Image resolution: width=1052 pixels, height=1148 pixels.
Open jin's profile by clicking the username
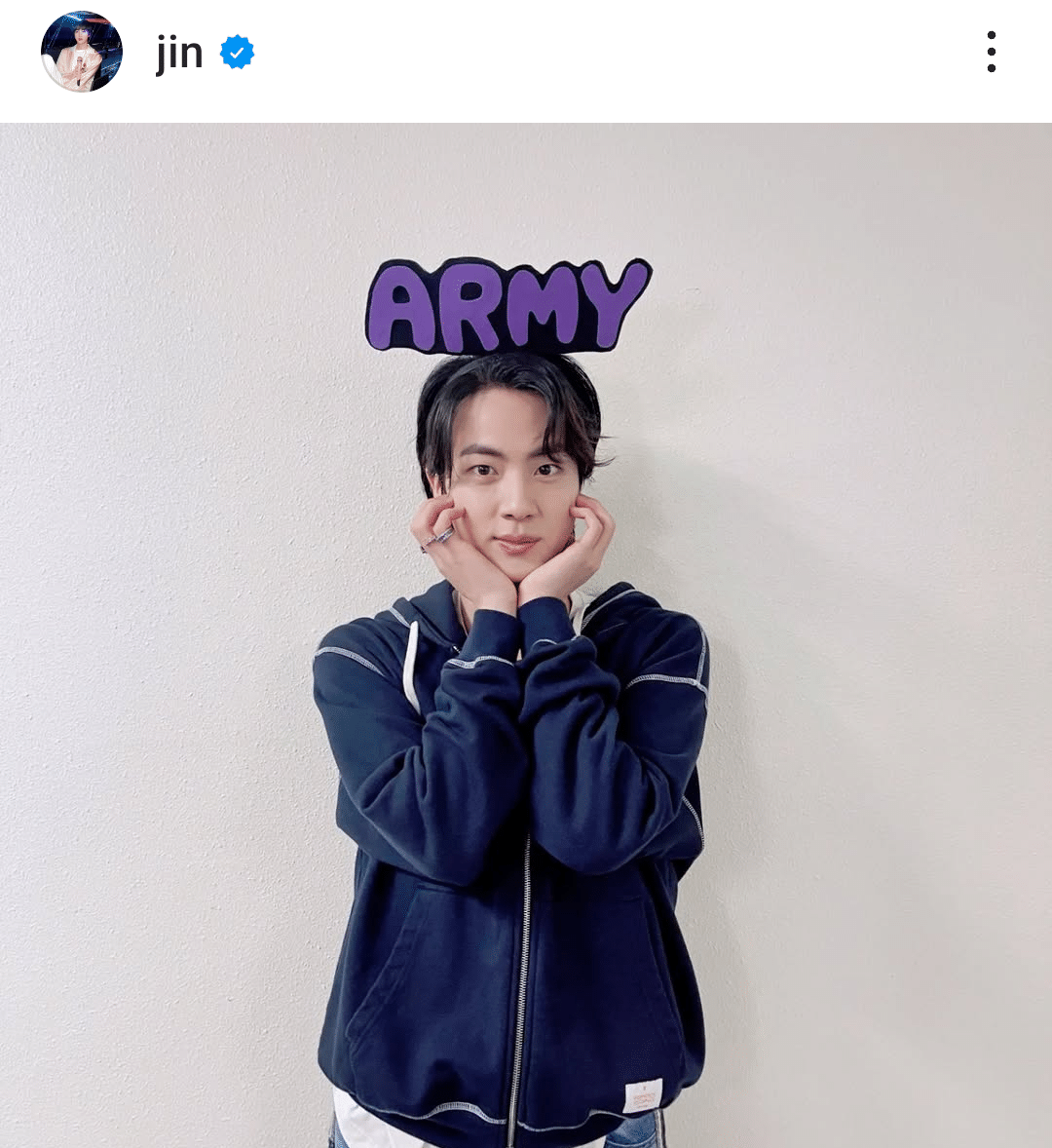coord(179,54)
